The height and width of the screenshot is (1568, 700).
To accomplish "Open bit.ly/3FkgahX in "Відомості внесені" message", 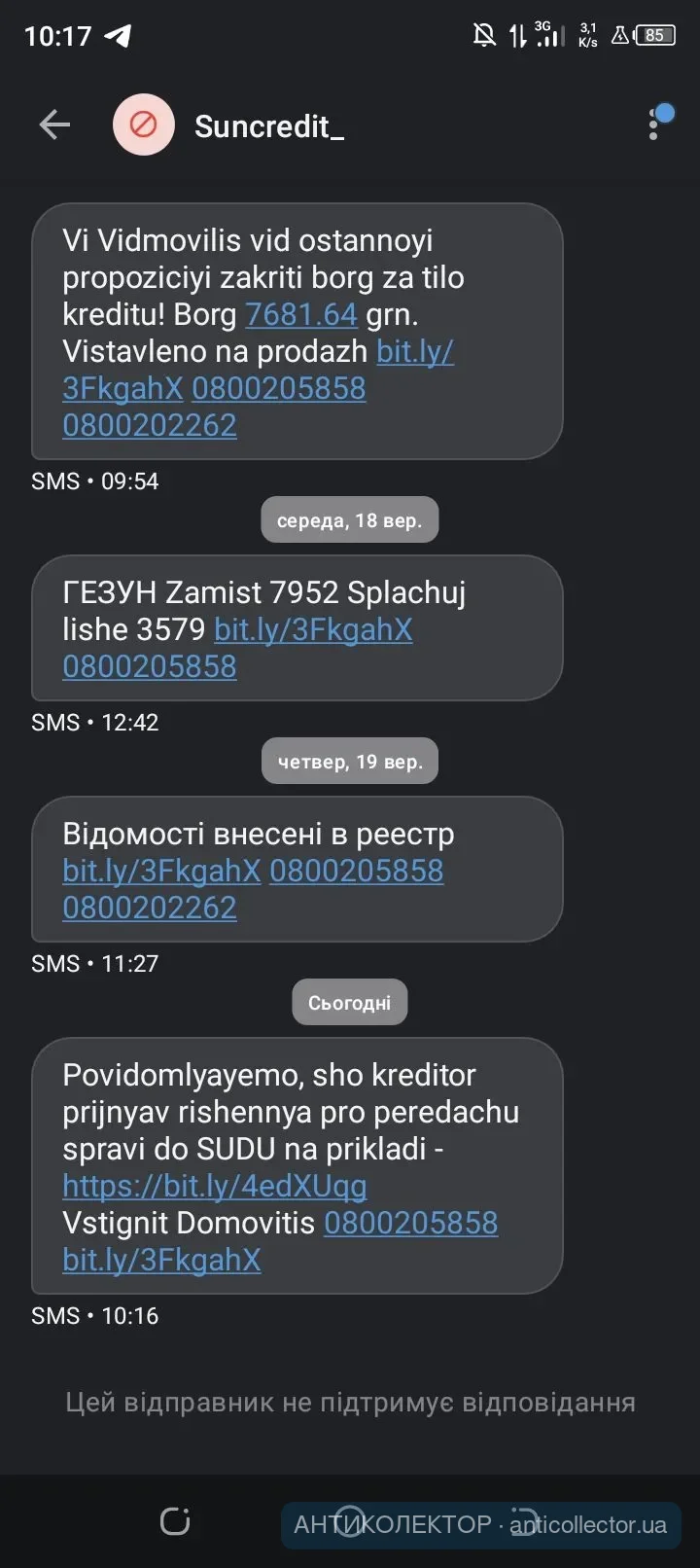I will tap(161, 871).
